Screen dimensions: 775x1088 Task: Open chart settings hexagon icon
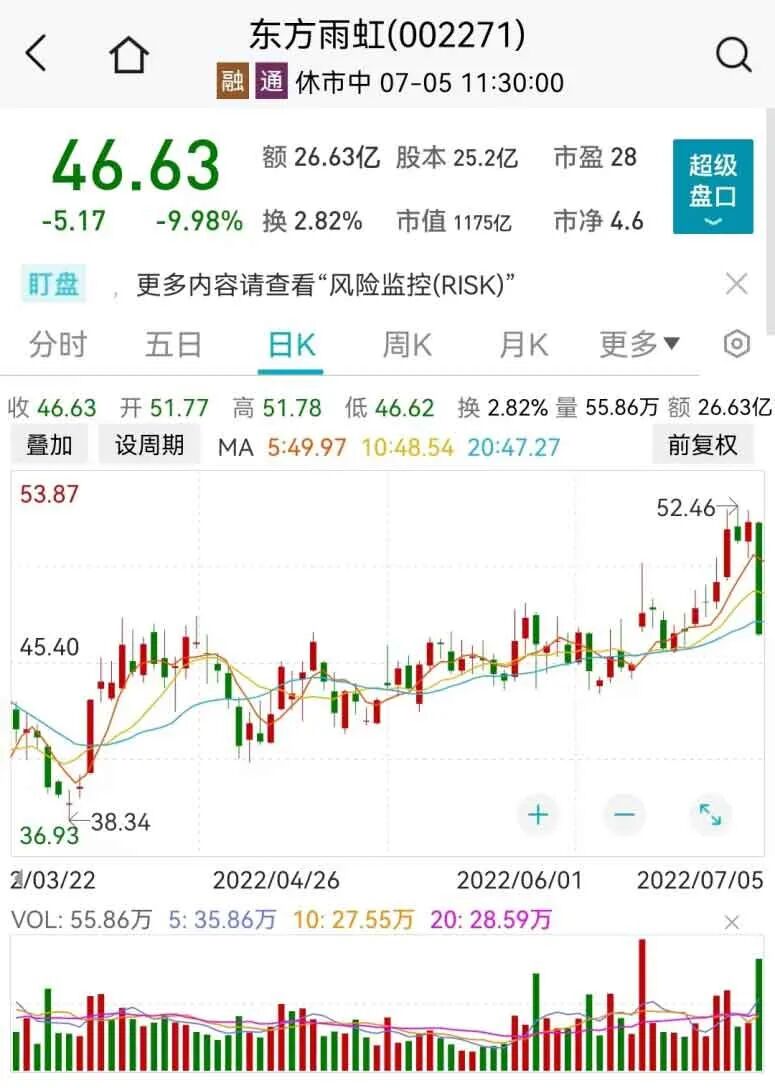pyautogui.click(x=737, y=343)
